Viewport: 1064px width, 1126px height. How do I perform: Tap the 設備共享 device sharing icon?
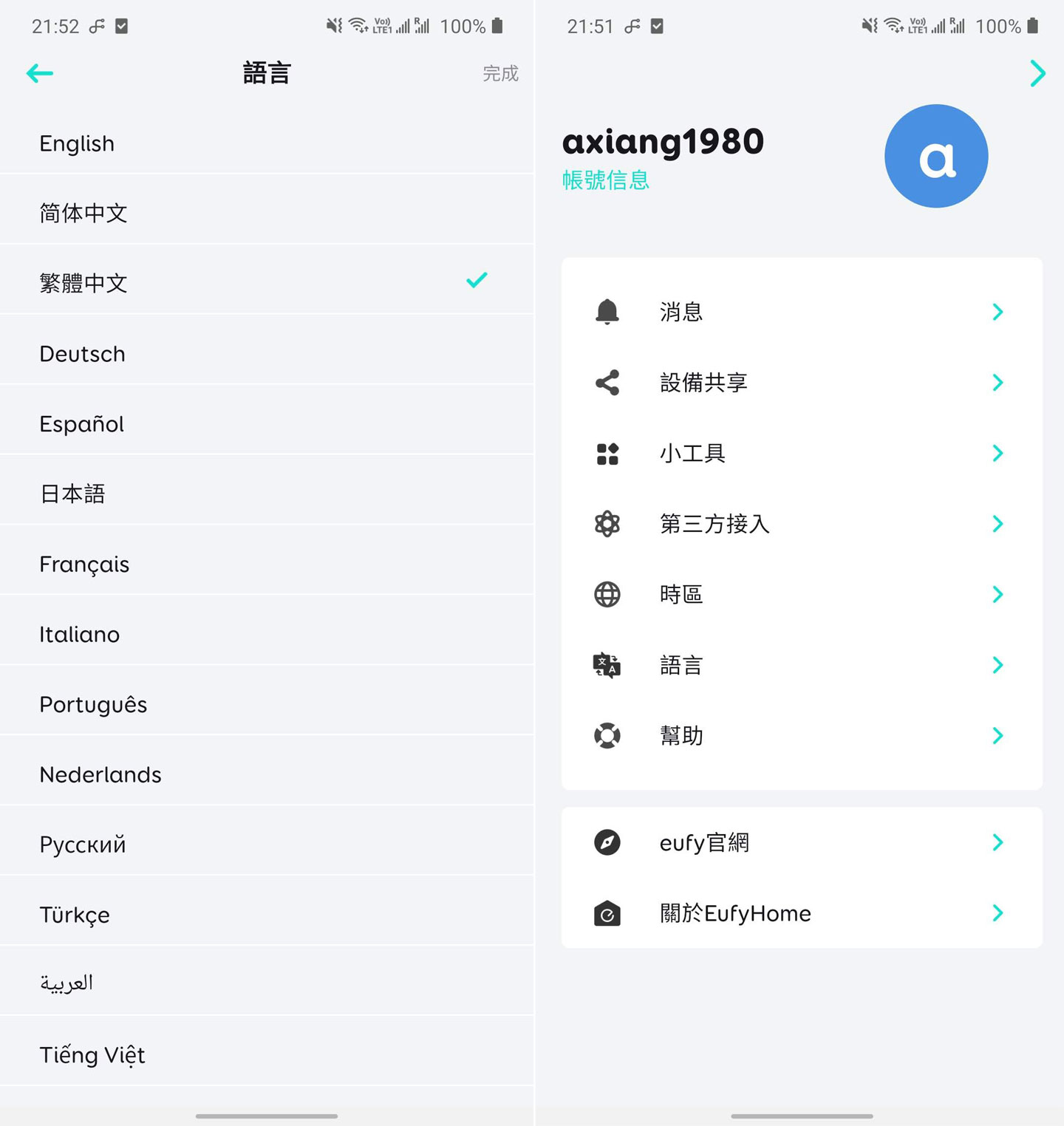click(x=607, y=382)
